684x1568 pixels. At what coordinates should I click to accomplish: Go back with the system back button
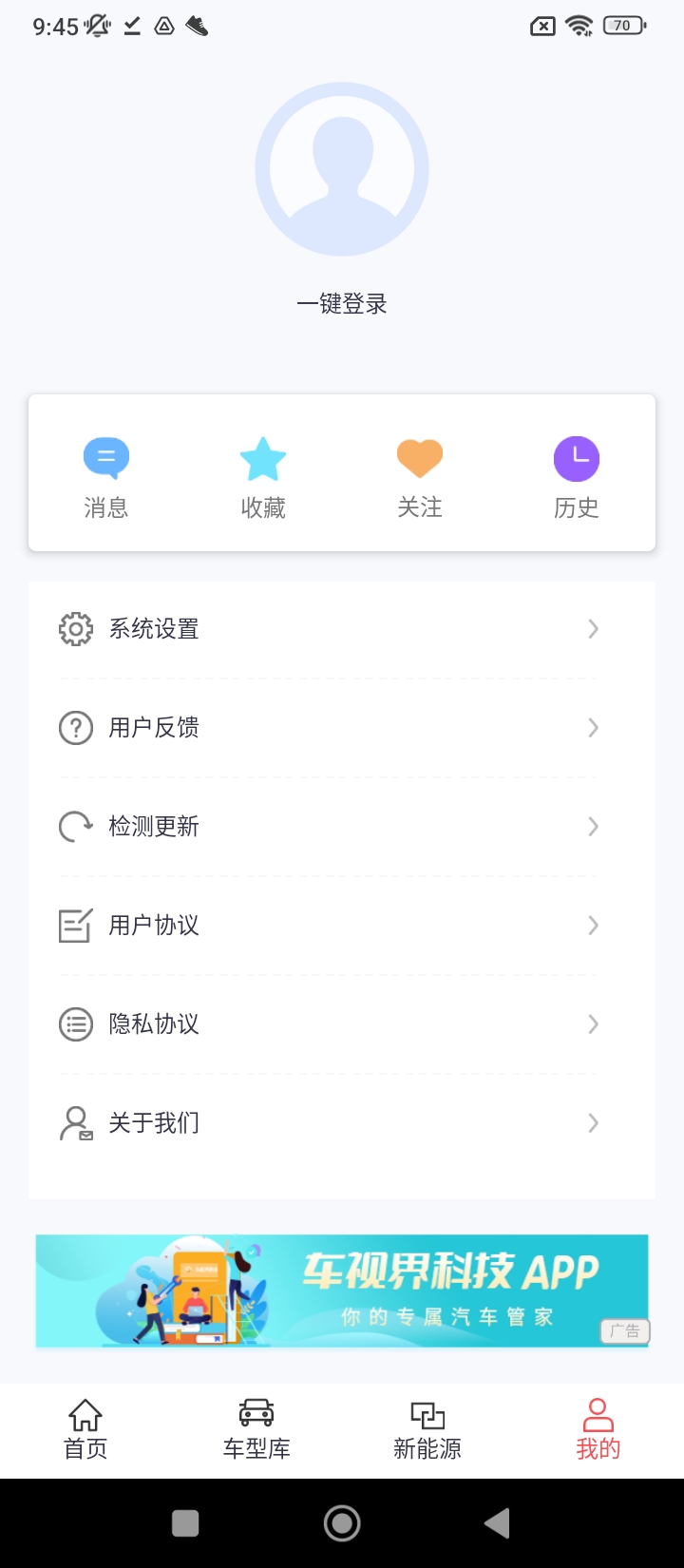click(x=497, y=1523)
